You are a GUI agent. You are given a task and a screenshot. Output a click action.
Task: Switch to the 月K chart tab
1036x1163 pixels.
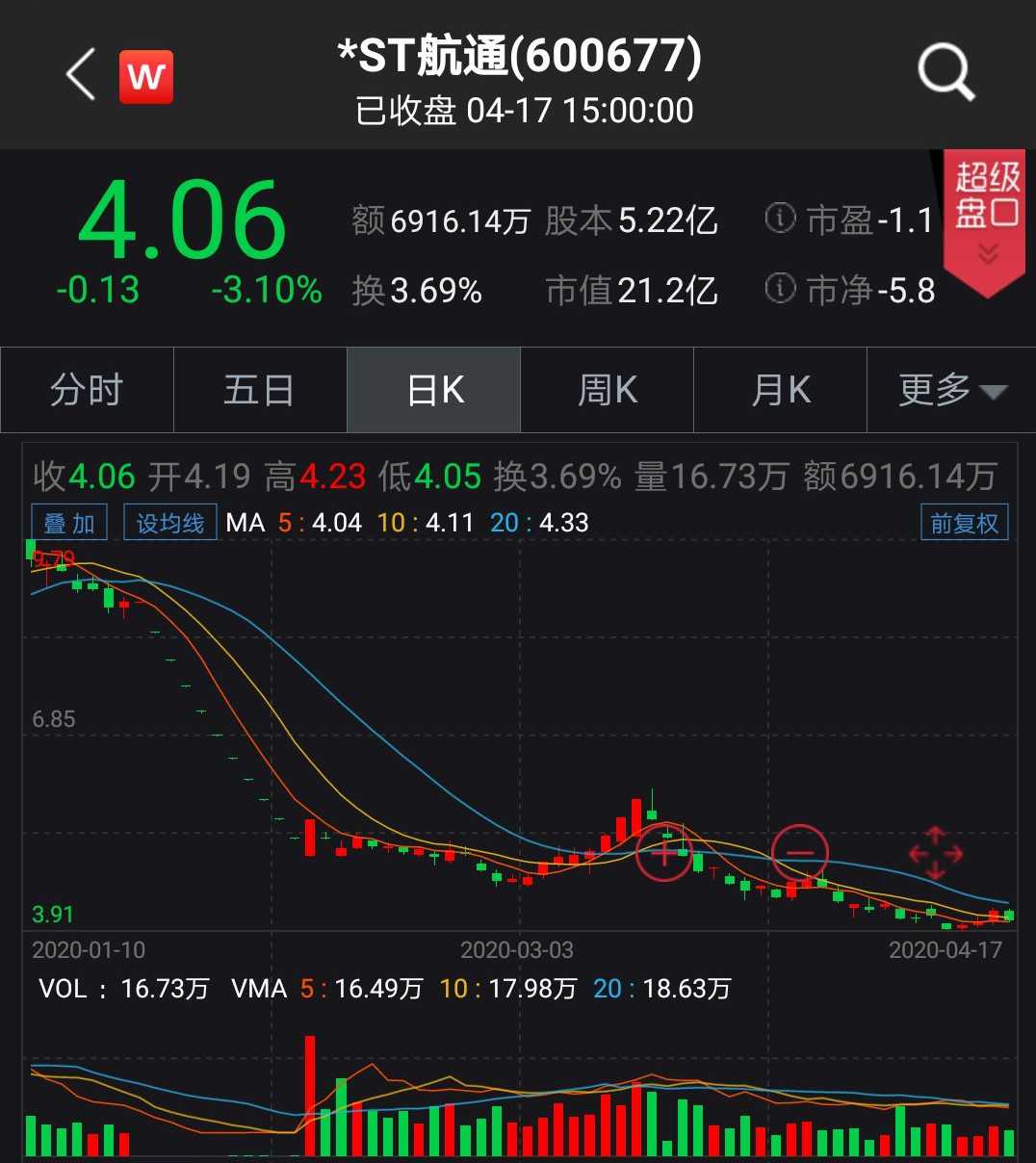tap(780, 390)
